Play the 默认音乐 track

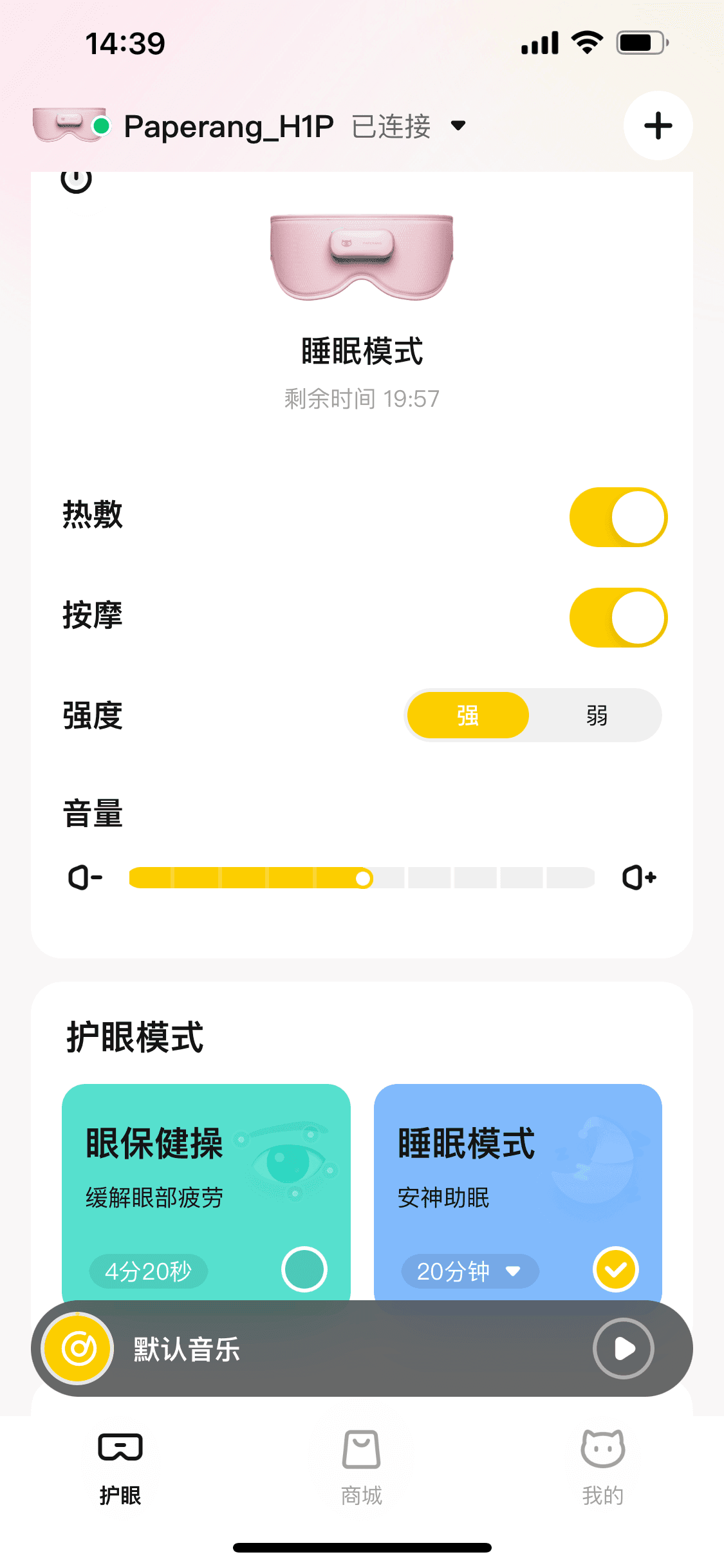tap(623, 1349)
